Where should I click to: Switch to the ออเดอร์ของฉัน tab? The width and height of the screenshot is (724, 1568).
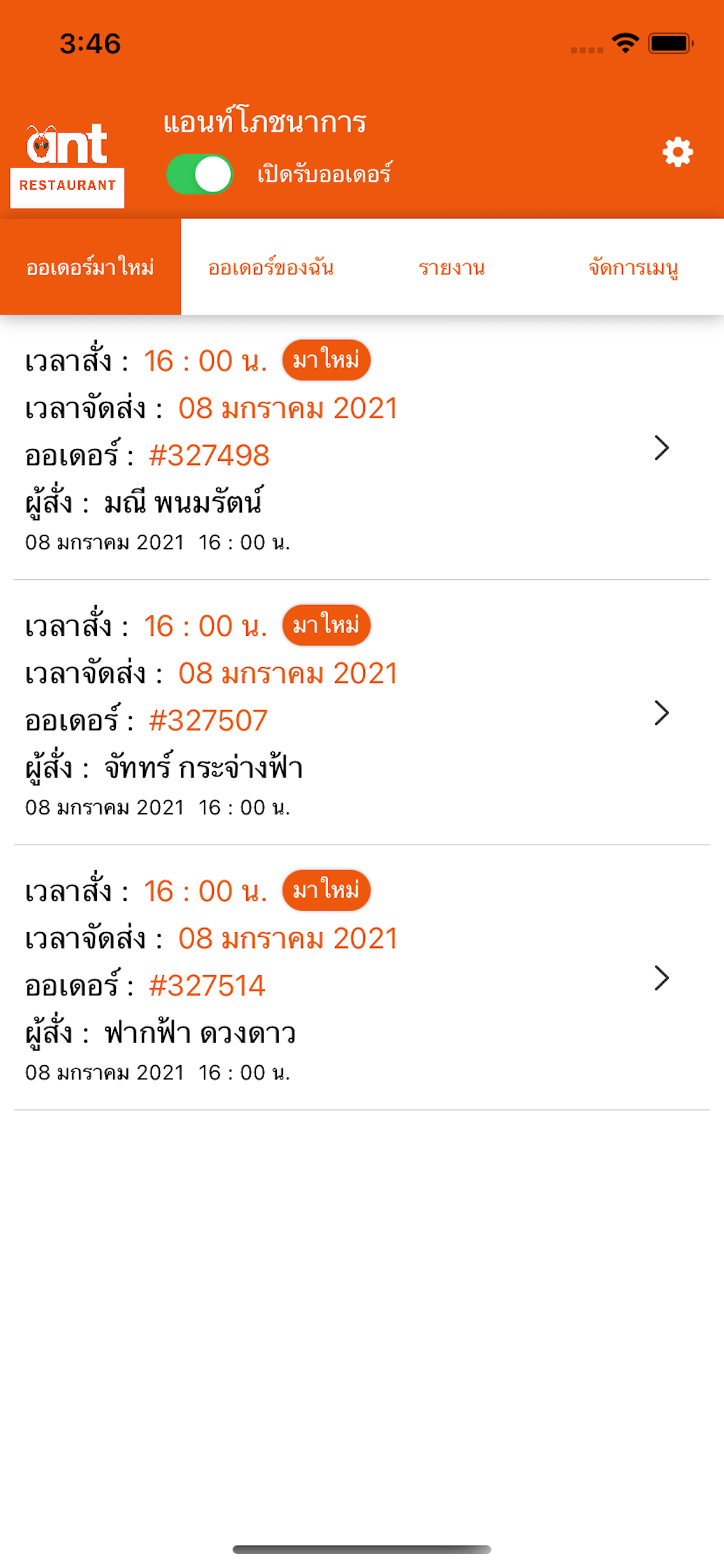point(271,266)
